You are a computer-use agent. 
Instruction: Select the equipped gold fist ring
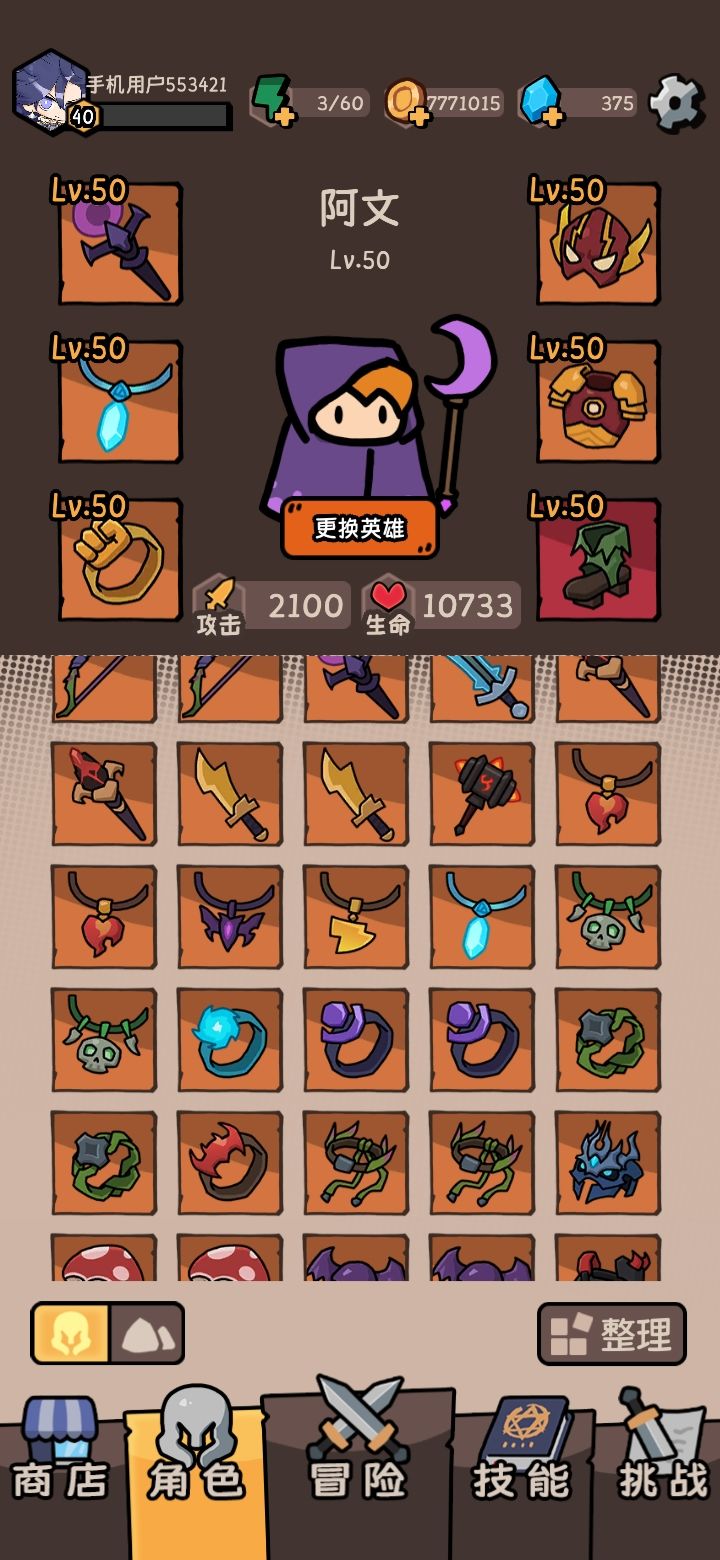tap(120, 559)
